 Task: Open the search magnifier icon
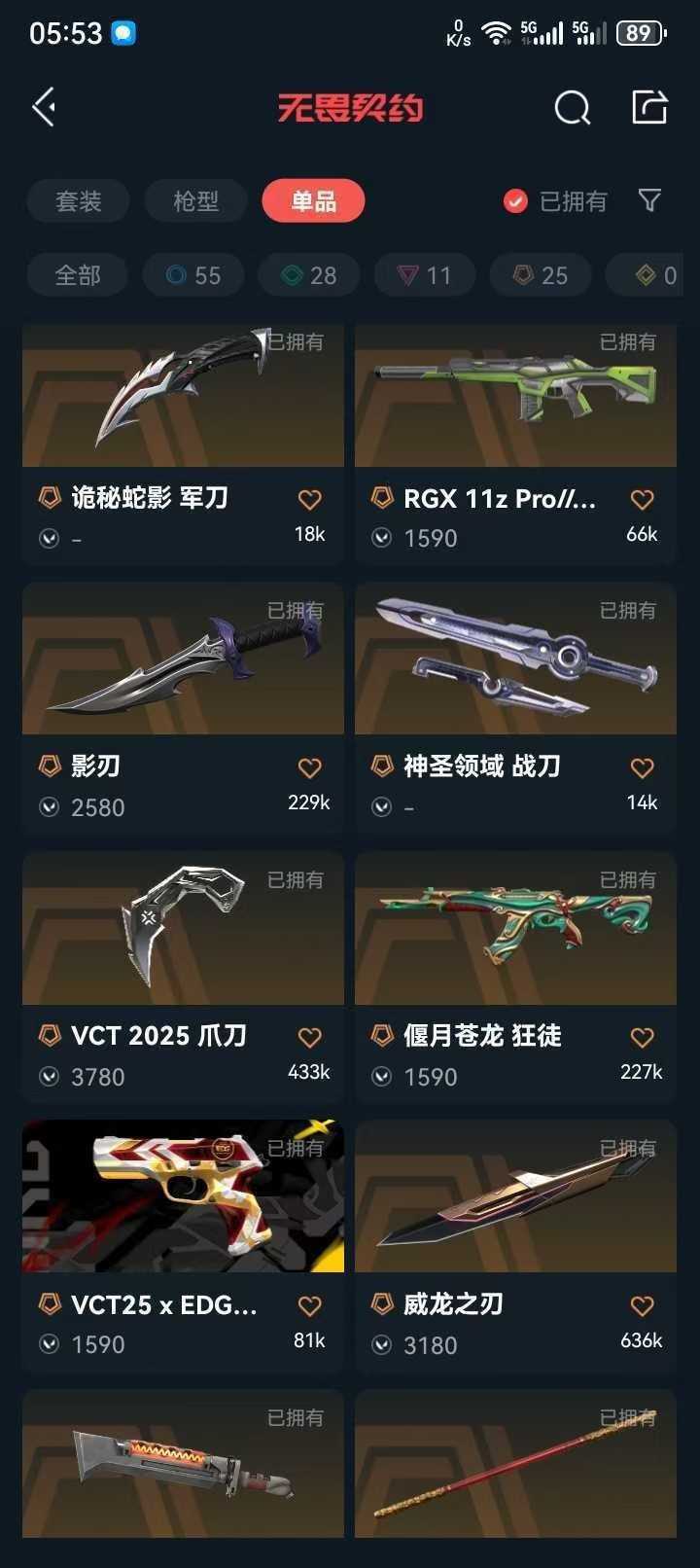(572, 108)
